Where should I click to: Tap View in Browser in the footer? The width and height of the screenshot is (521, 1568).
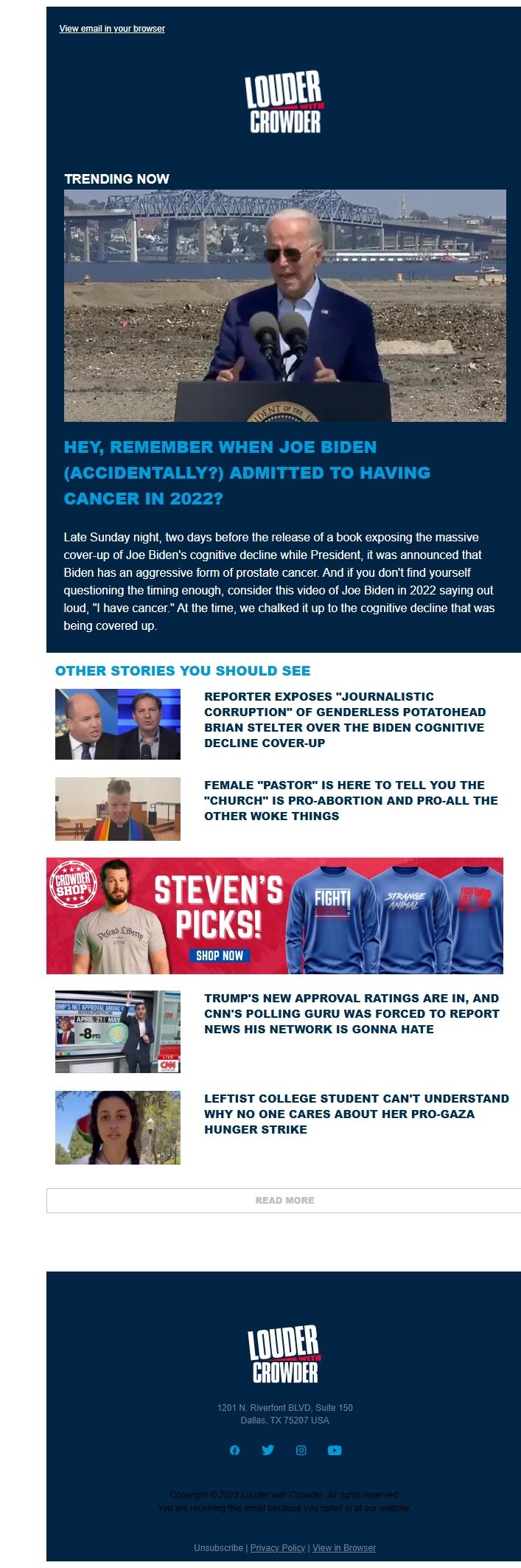(x=344, y=1547)
